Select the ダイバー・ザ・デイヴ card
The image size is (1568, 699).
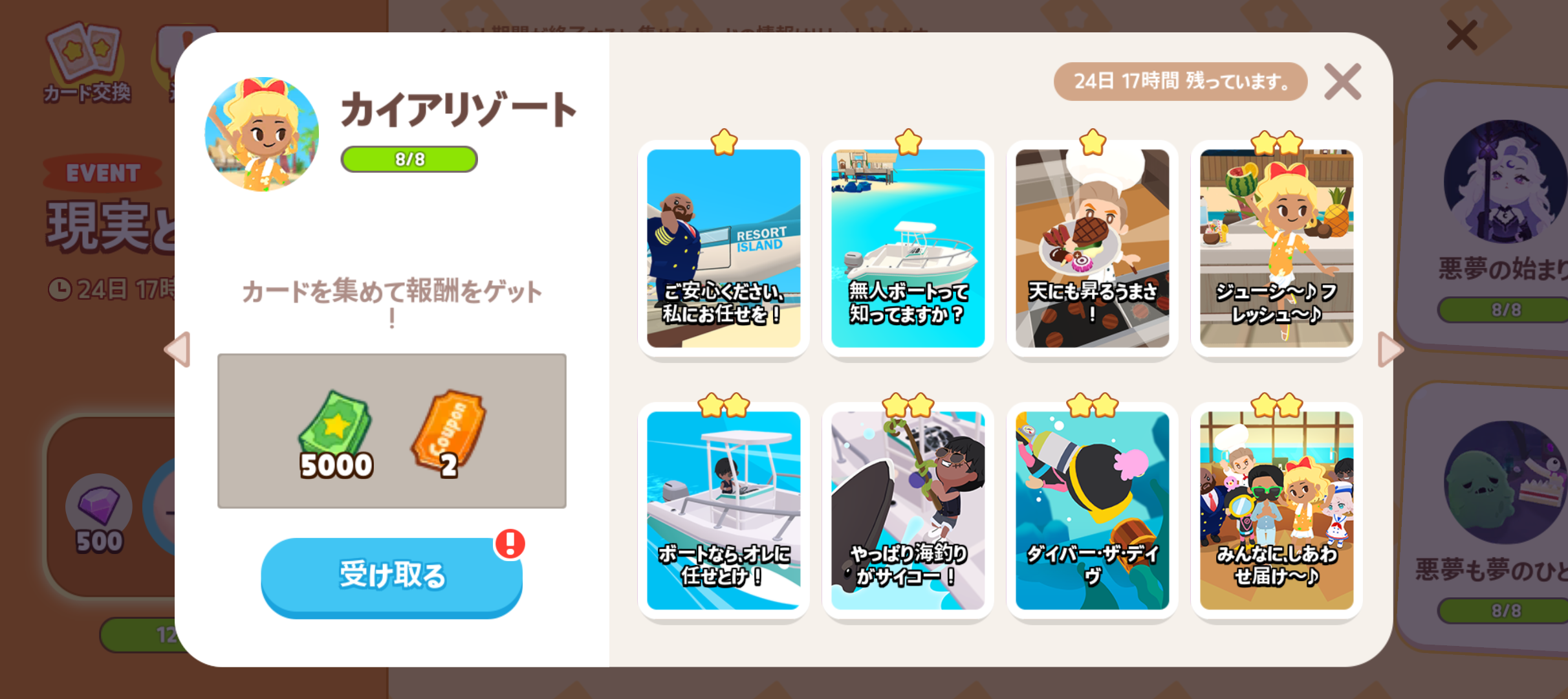click(1092, 510)
